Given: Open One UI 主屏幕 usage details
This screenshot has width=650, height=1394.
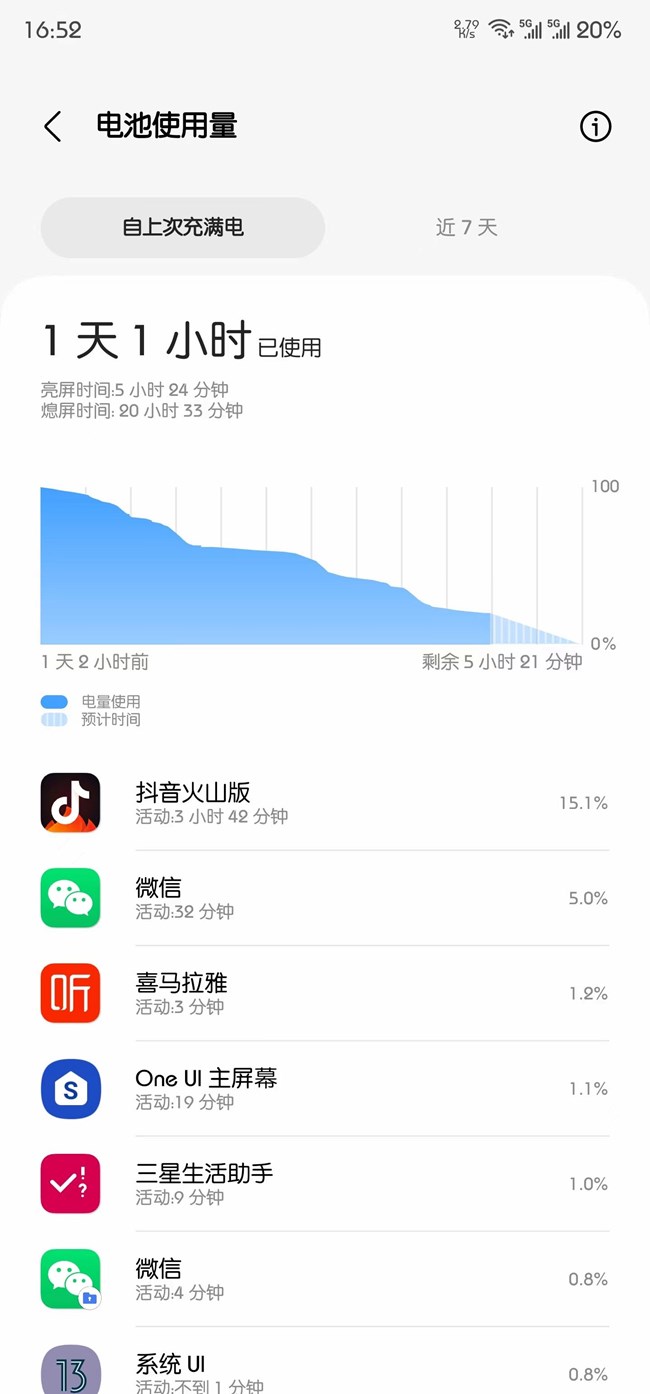Looking at the screenshot, I should click(325, 1088).
